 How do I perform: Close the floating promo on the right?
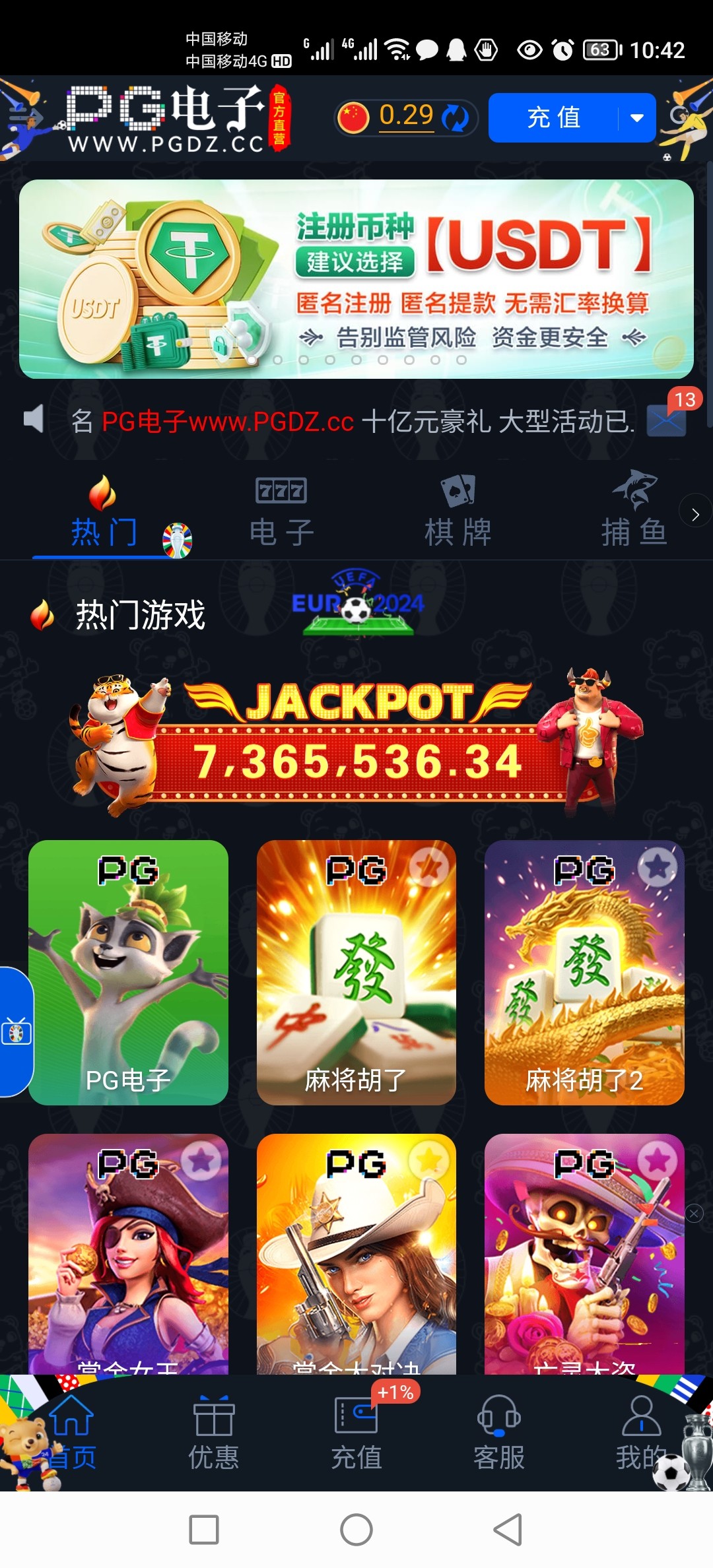click(694, 1213)
